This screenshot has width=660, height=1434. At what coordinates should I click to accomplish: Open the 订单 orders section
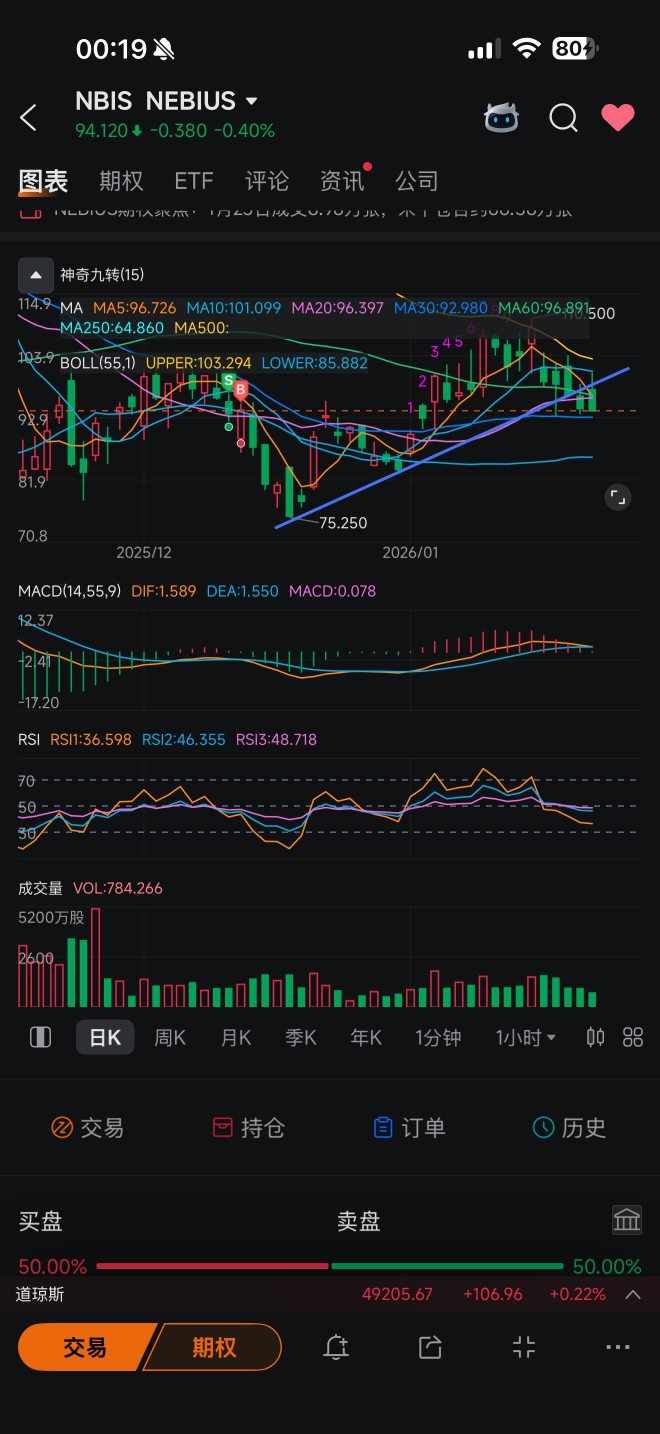[409, 1128]
